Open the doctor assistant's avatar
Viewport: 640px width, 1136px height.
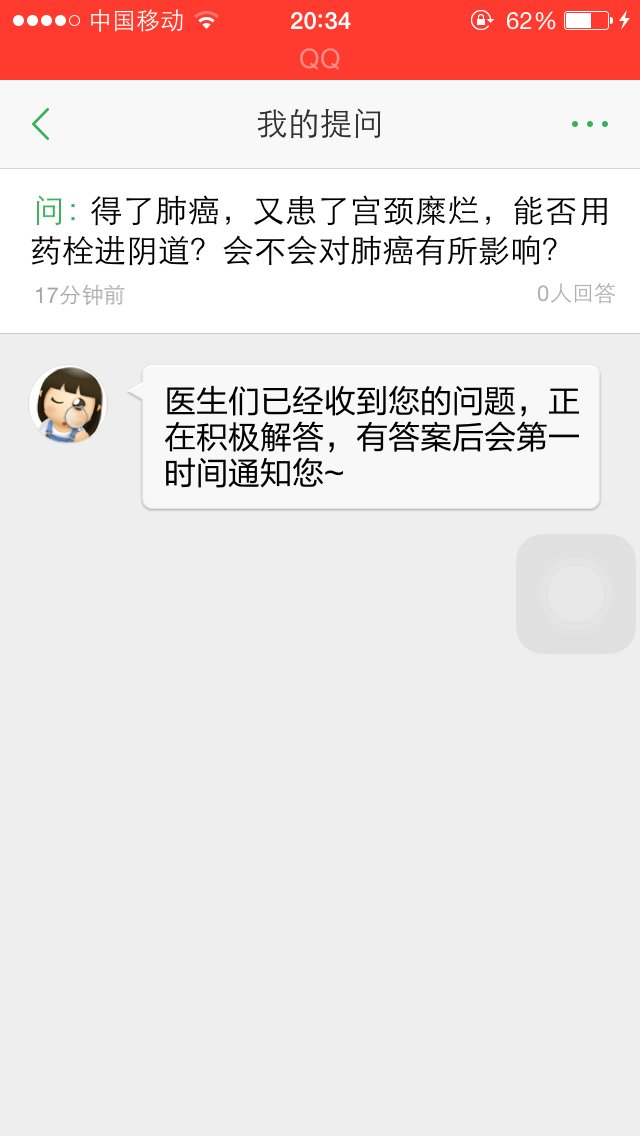point(68,404)
